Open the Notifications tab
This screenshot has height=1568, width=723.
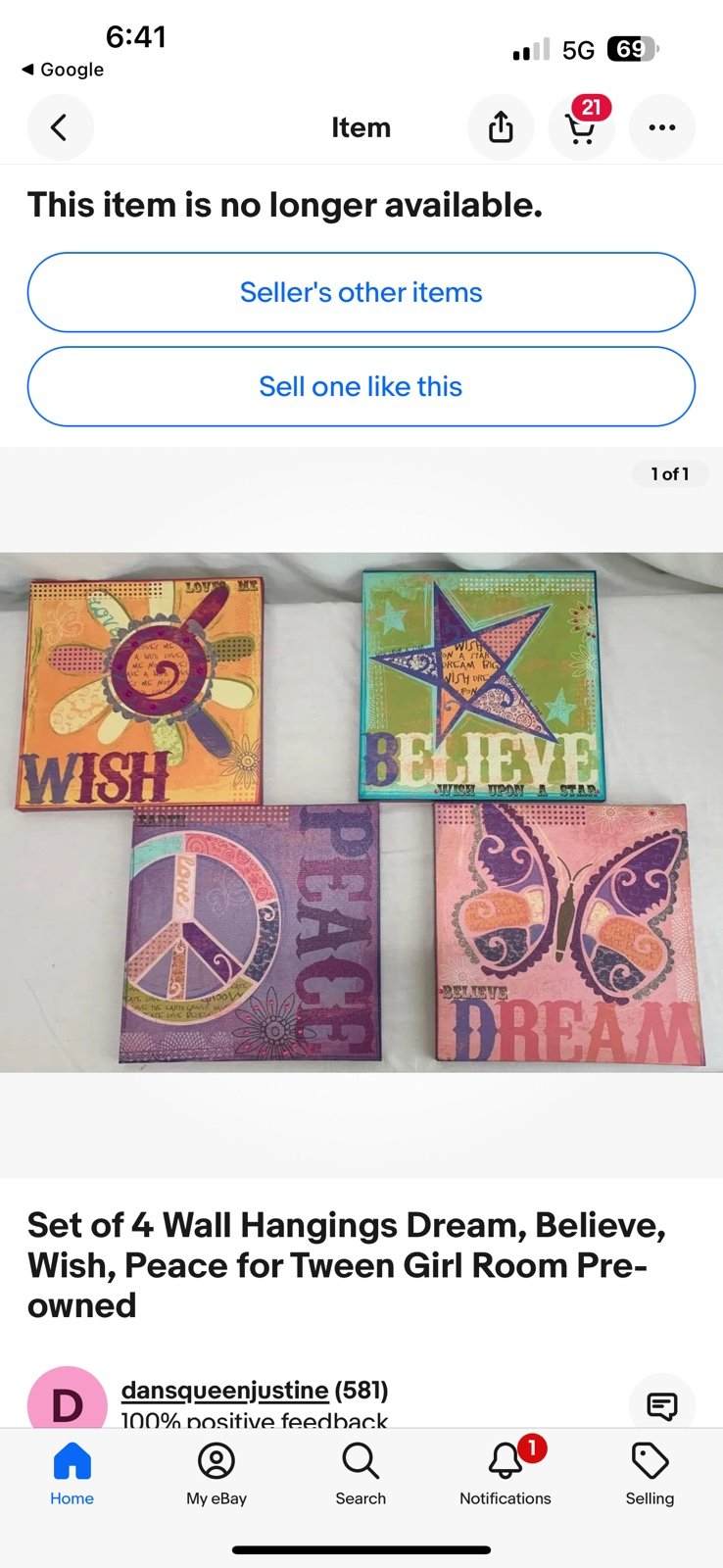click(506, 1473)
